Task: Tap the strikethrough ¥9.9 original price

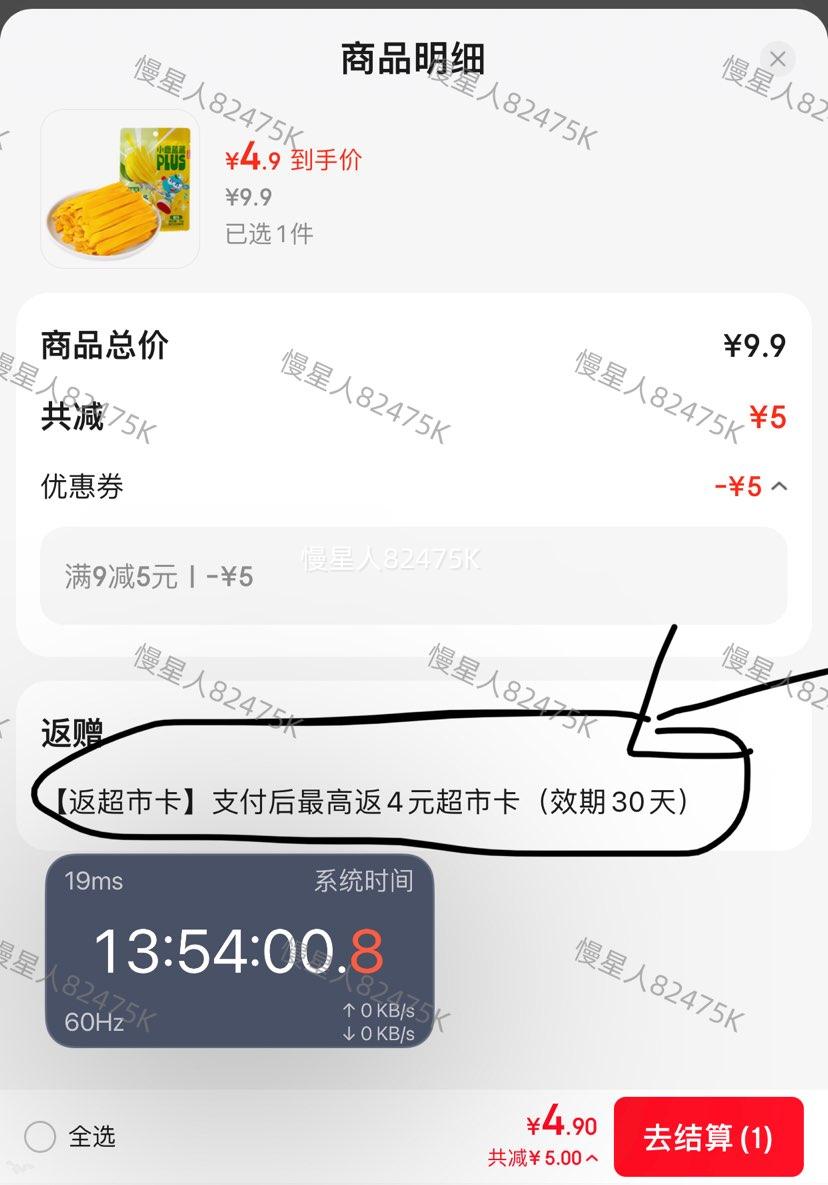Action: pyautogui.click(x=248, y=198)
